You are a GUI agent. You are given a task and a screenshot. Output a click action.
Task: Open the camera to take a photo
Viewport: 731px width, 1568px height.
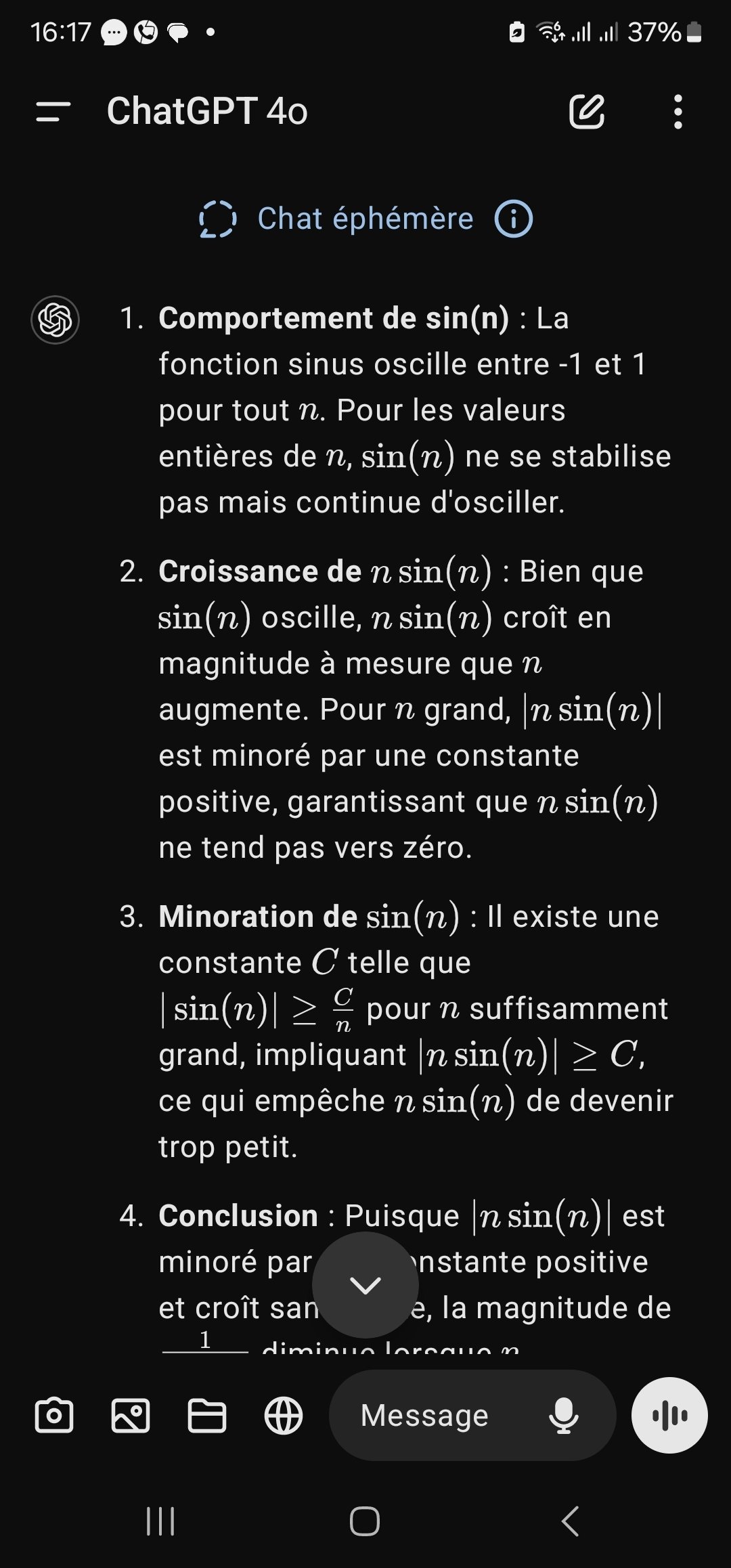click(x=53, y=1415)
